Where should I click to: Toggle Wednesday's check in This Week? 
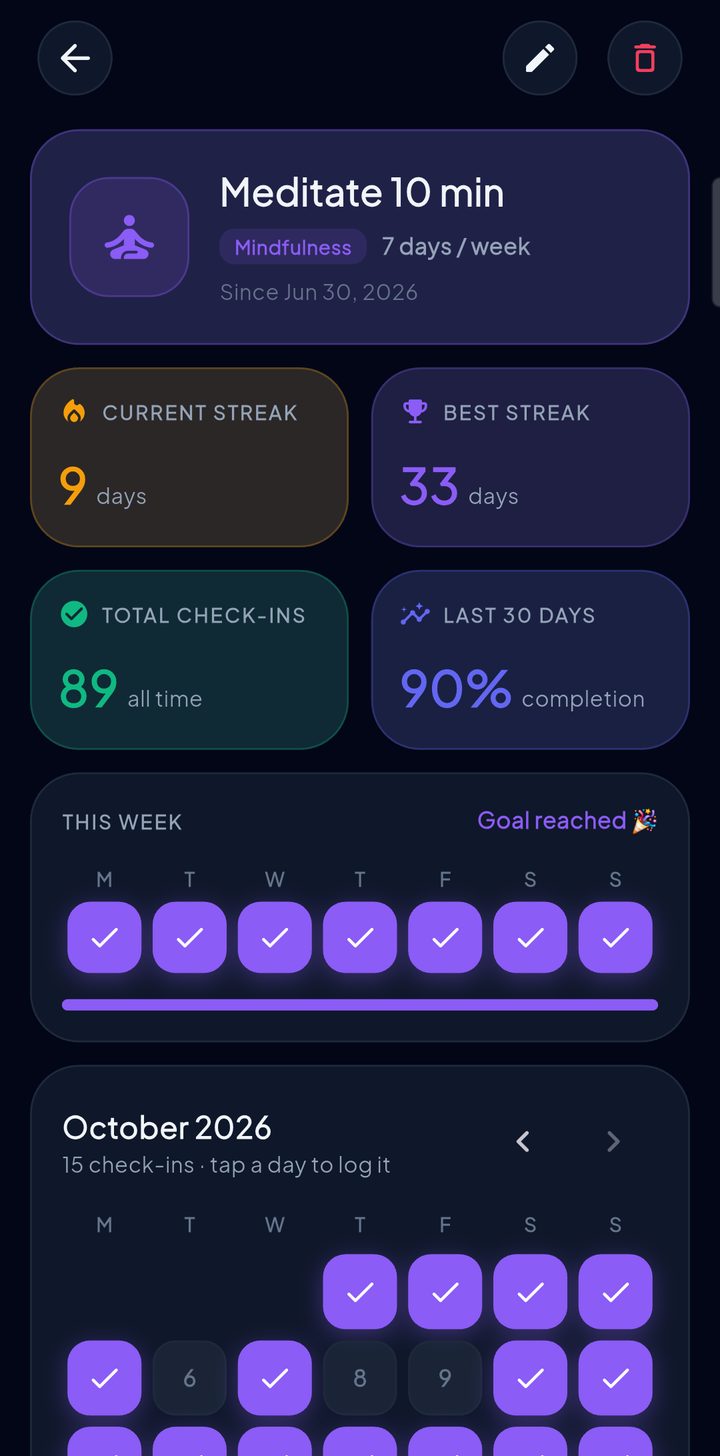275,937
